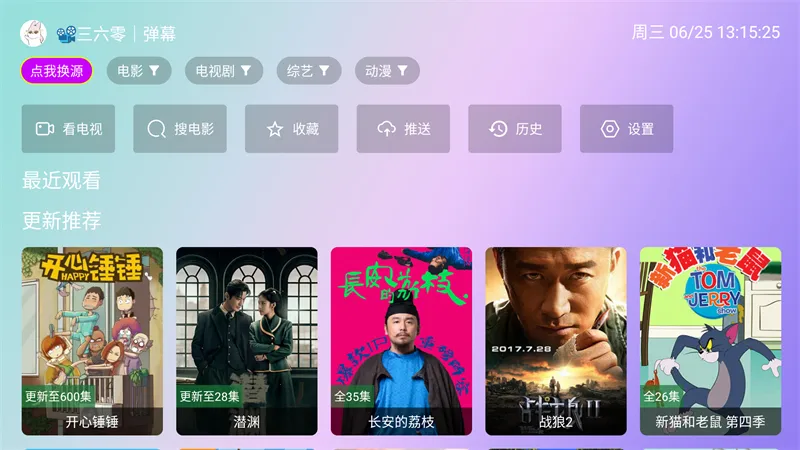View 历史 watch history
Viewport: 800px width, 450px height.
515,129
